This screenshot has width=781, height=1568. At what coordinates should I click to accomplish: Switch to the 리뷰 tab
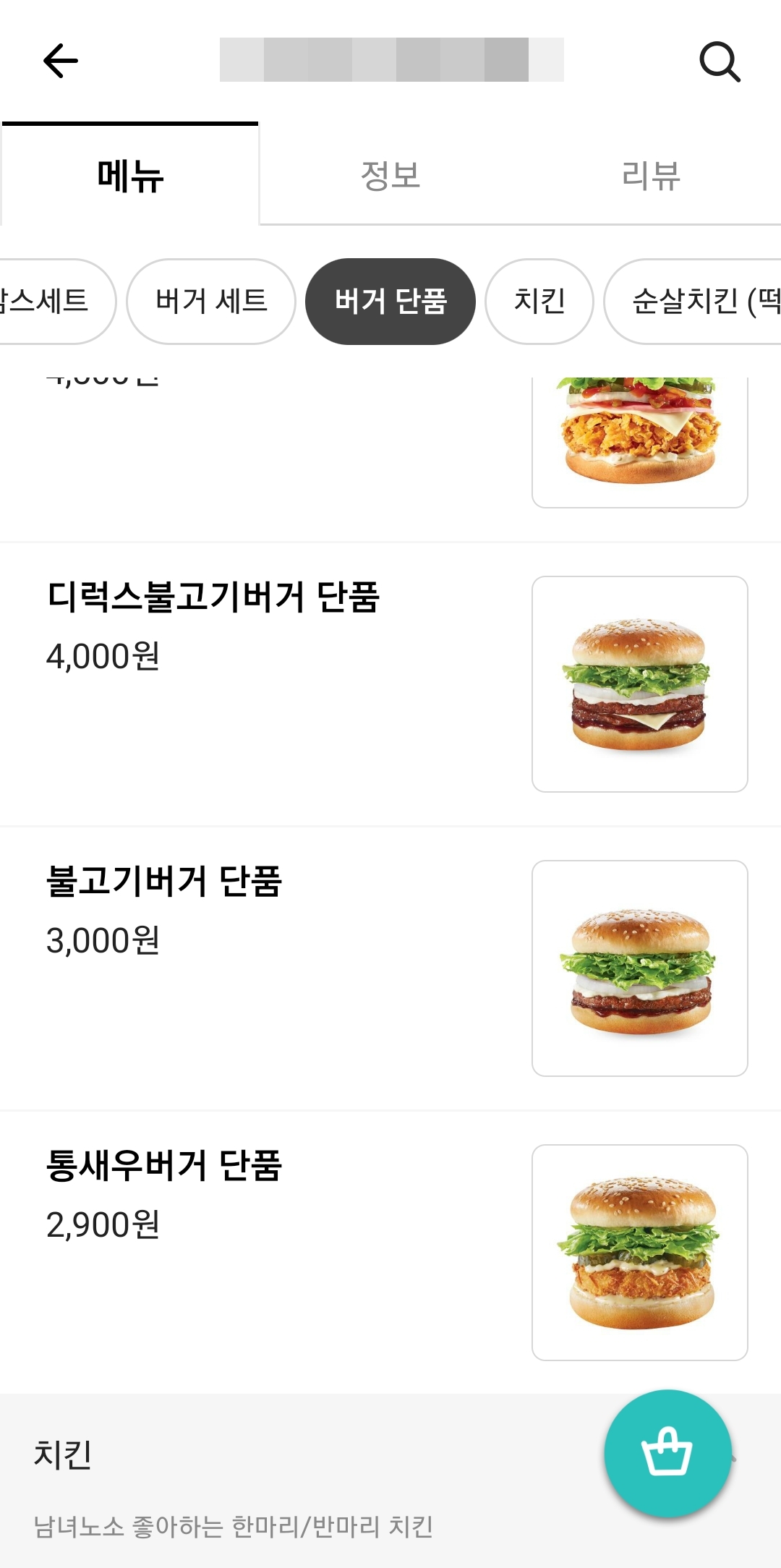(x=651, y=176)
